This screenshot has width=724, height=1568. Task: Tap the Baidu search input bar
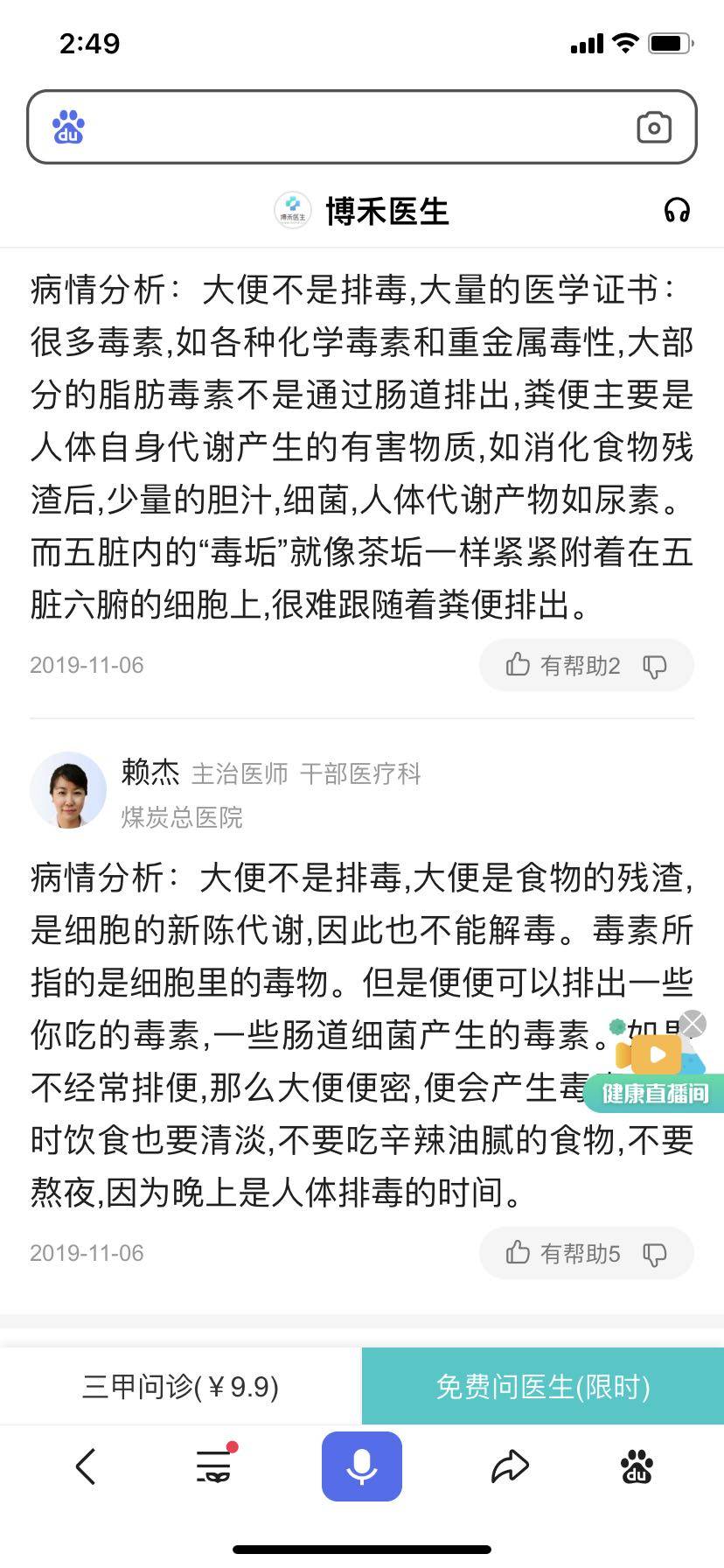(x=350, y=128)
